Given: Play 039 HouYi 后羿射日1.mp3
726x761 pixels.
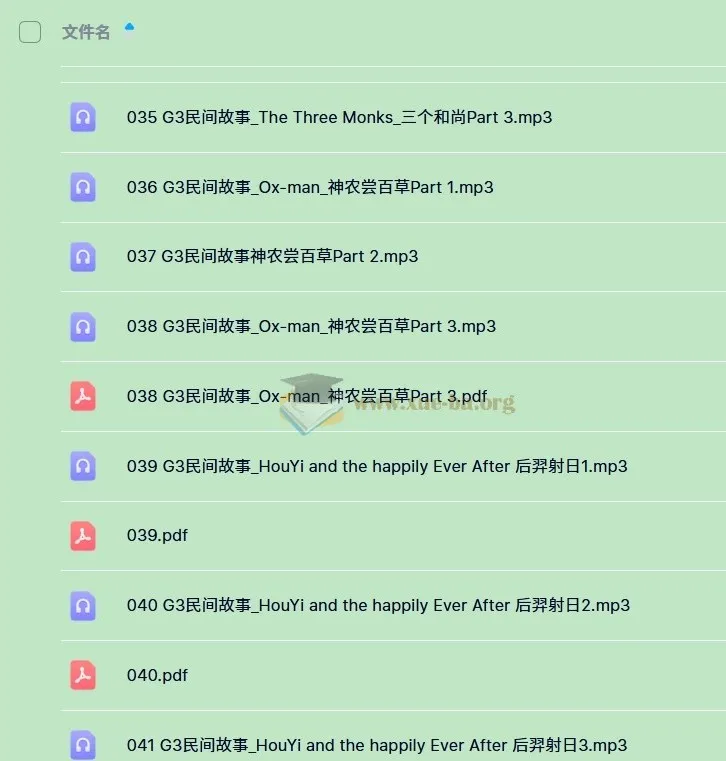Looking at the screenshot, I should [377, 466].
